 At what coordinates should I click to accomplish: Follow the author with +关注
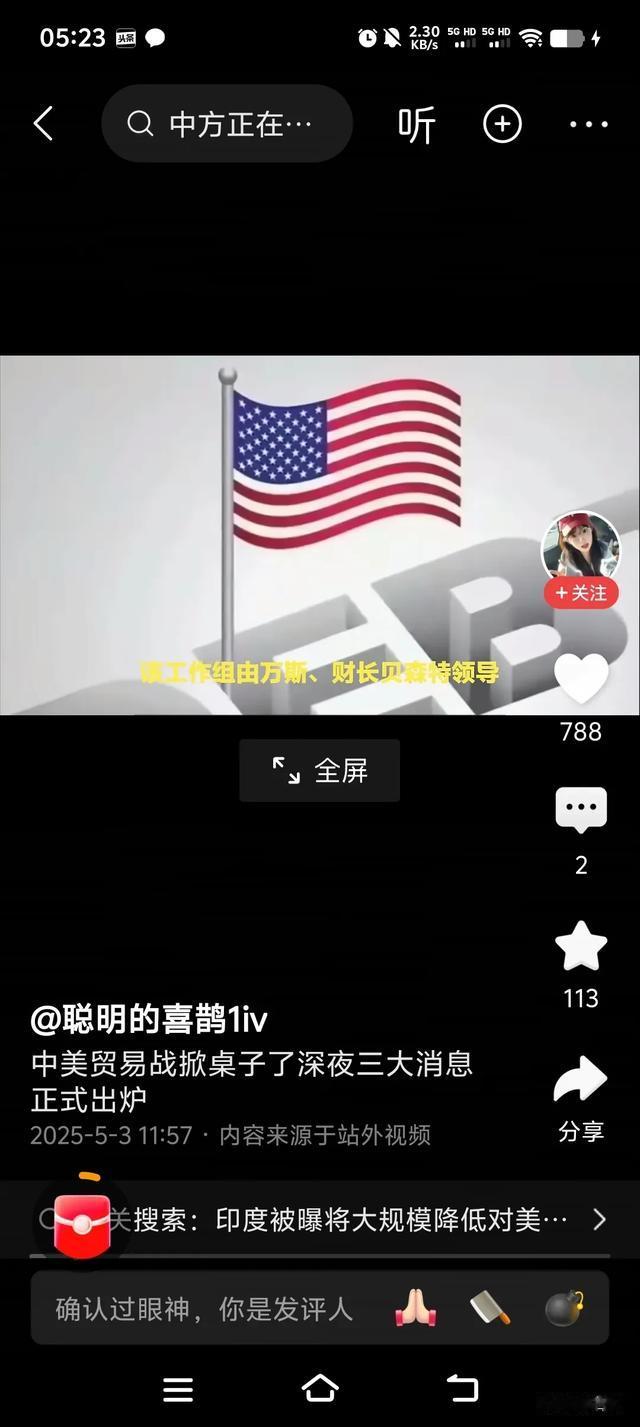(580, 593)
